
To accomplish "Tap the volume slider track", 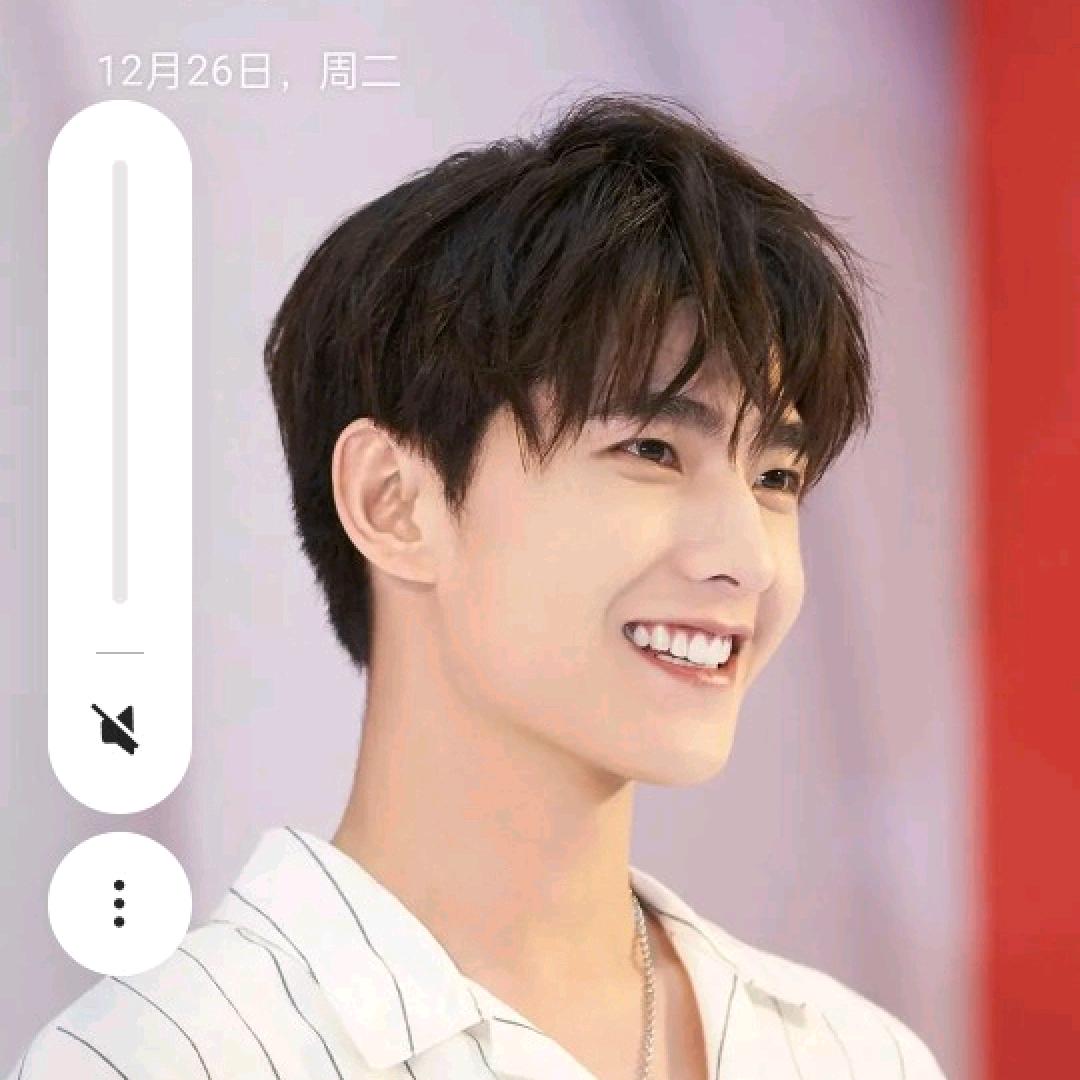I will (x=120, y=382).
